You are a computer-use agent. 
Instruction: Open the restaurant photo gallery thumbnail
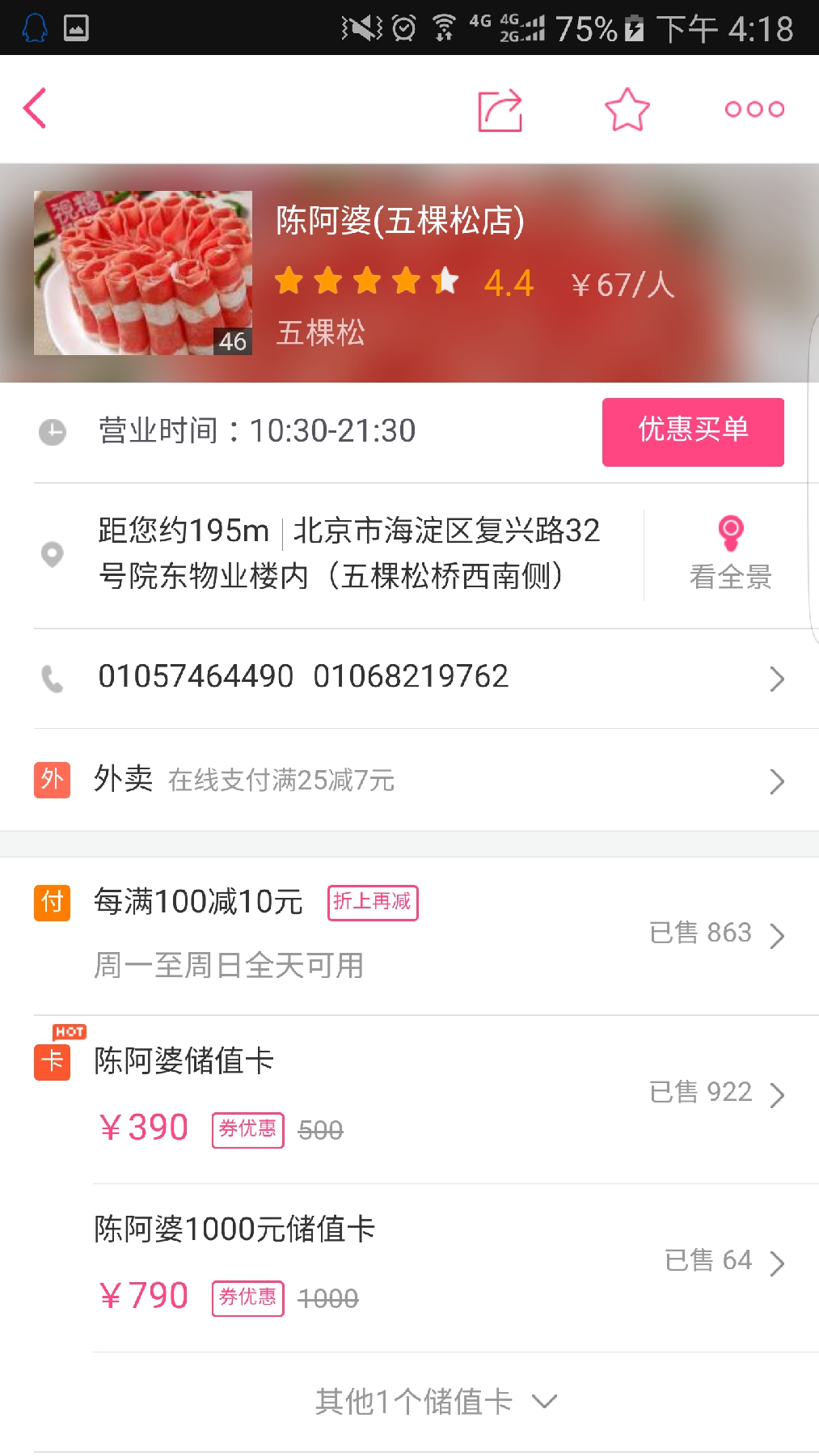pos(143,273)
